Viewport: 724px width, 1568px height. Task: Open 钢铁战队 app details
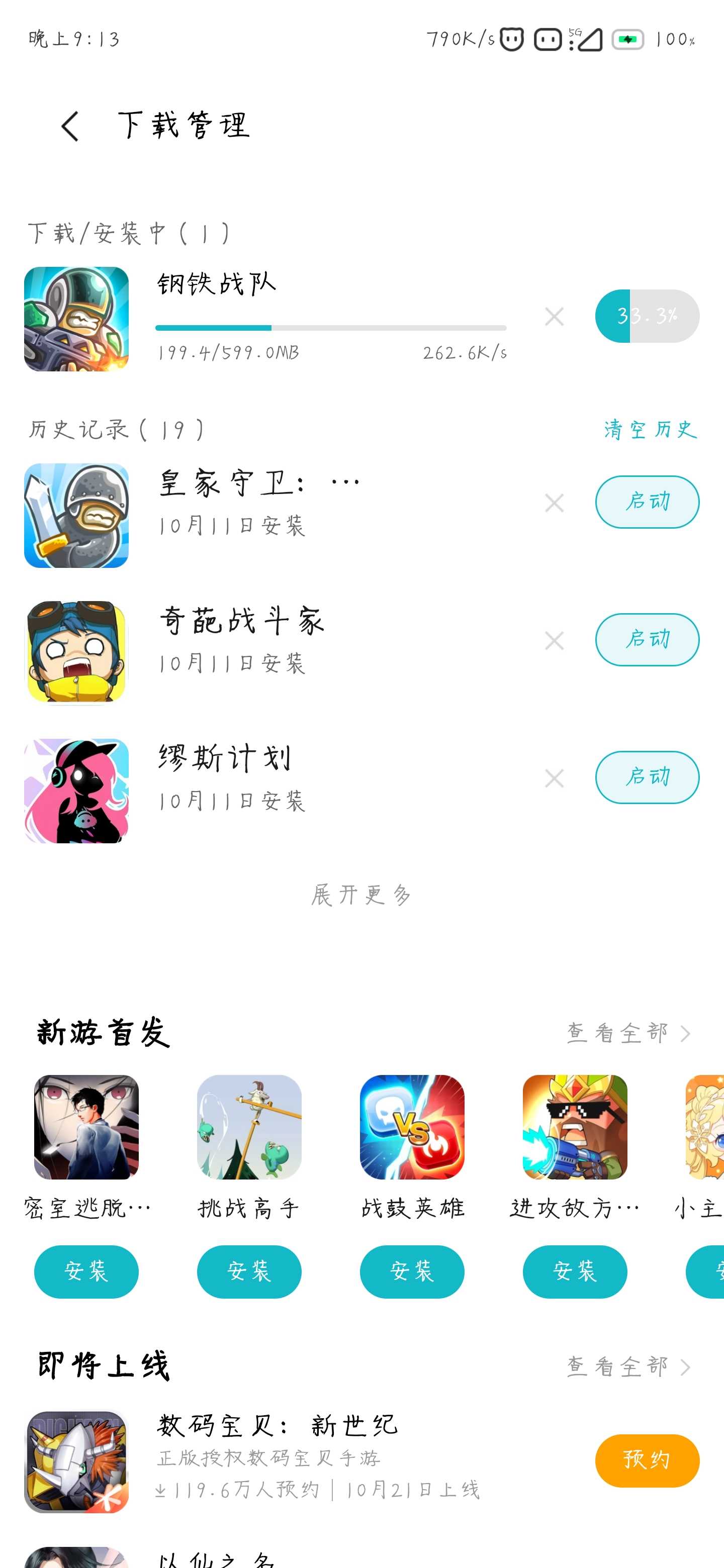[76, 319]
